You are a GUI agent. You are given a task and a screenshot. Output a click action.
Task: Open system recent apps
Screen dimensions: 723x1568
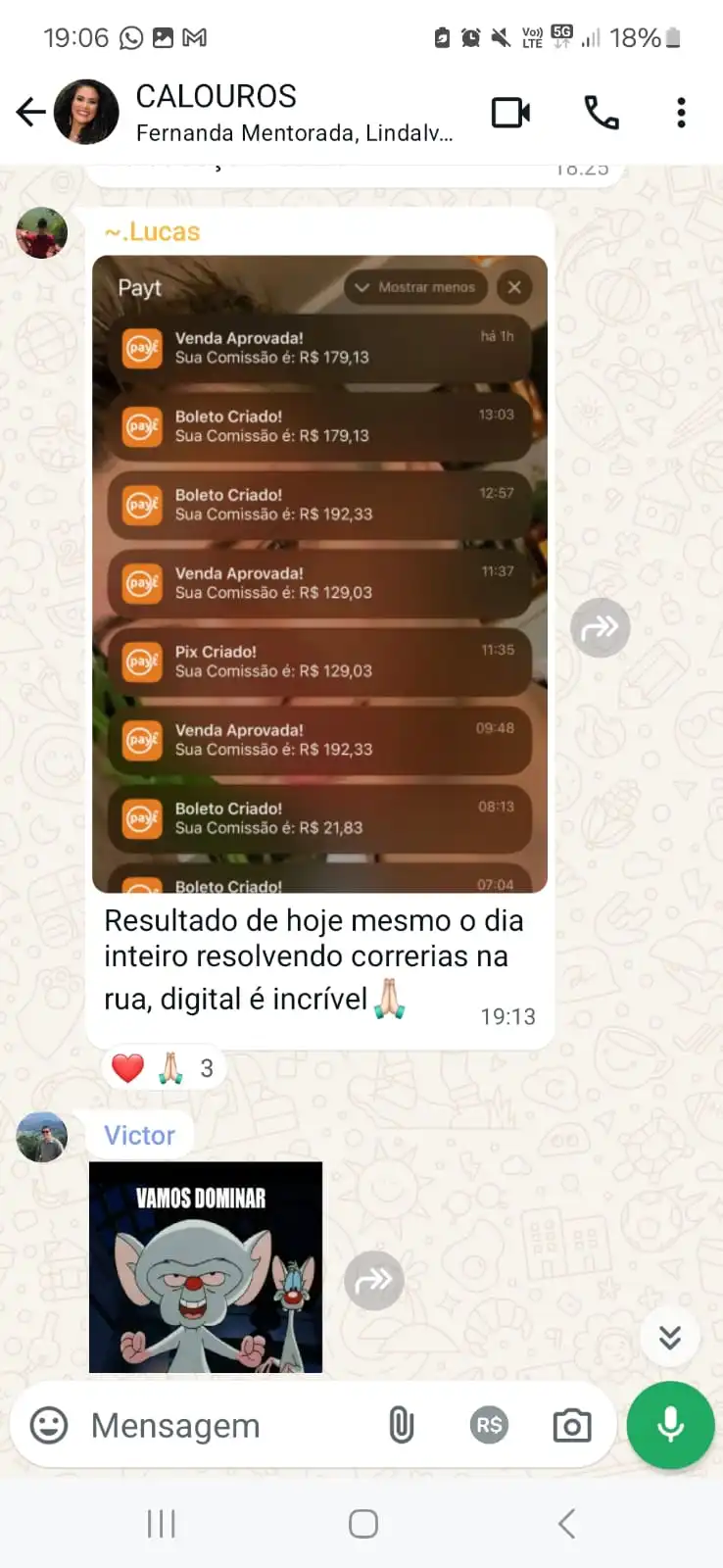click(x=161, y=1523)
